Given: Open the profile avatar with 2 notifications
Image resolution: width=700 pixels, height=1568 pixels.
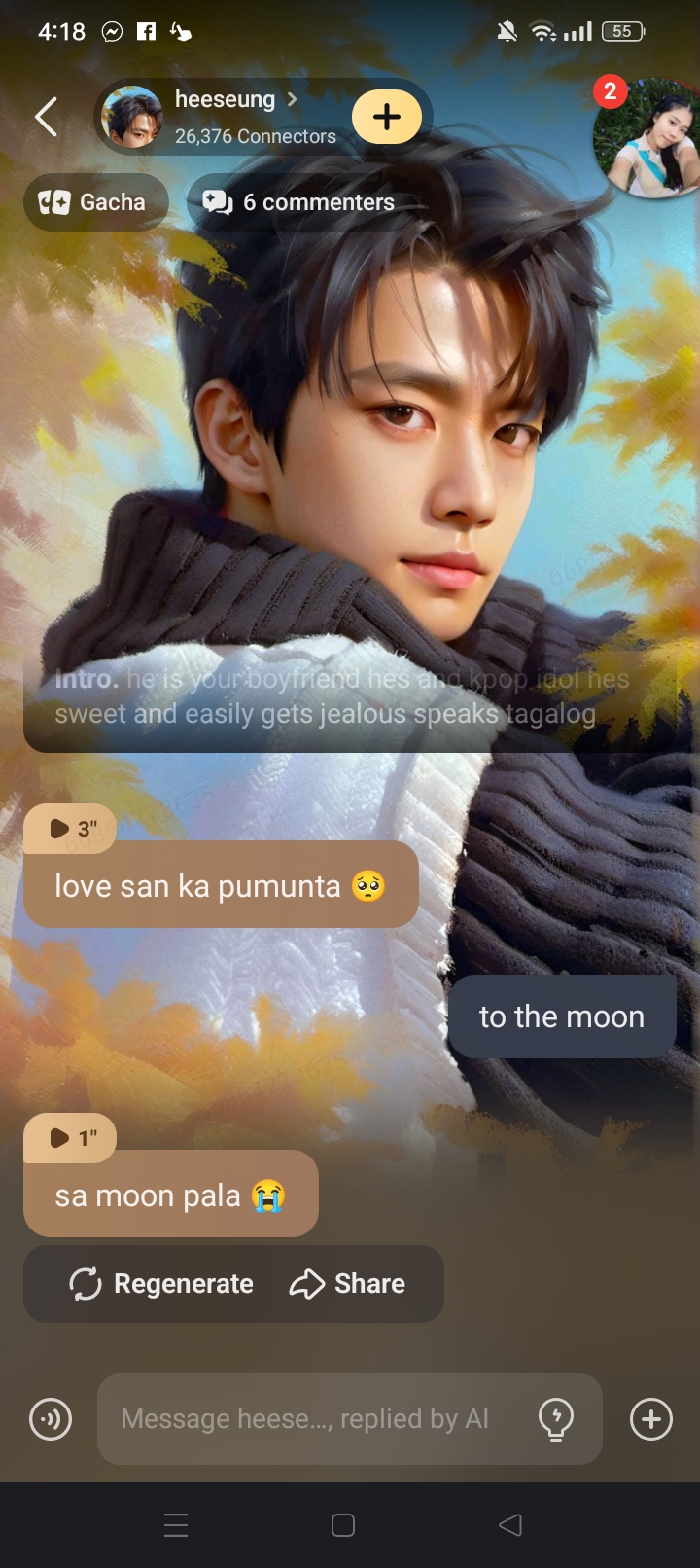Looking at the screenshot, I should (646, 138).
